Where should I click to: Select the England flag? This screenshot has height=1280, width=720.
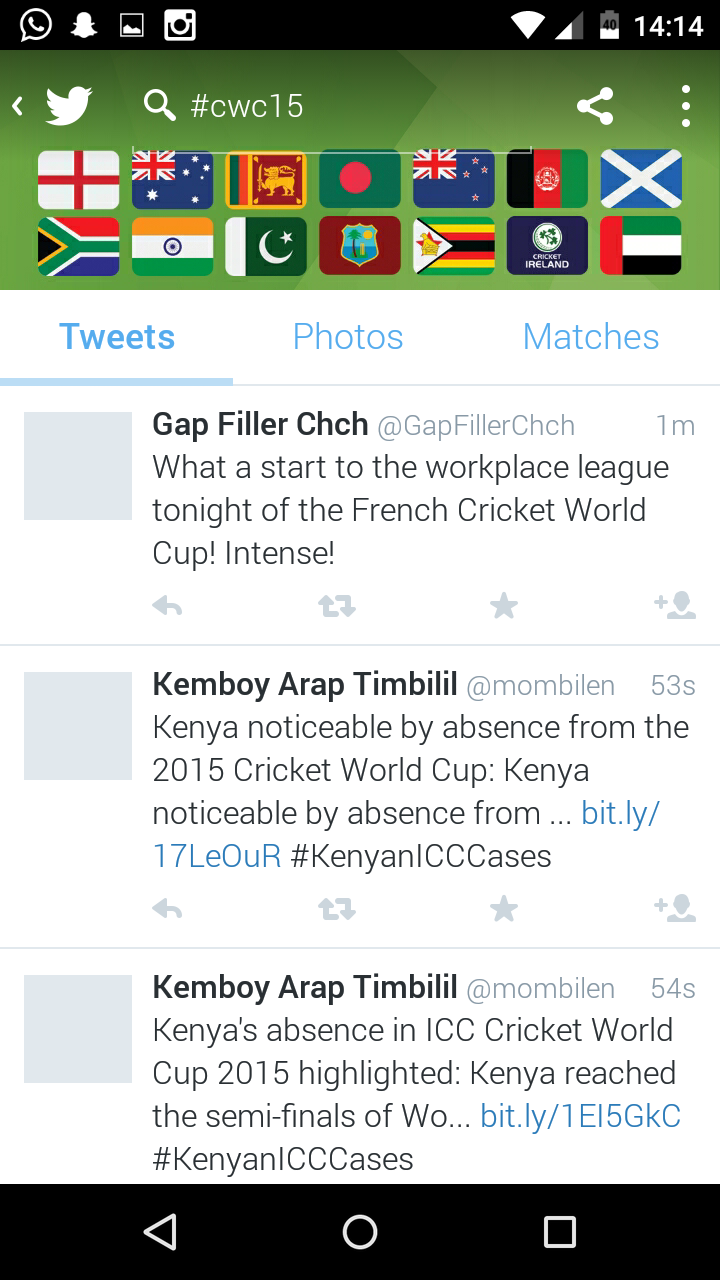pos(78,179)
